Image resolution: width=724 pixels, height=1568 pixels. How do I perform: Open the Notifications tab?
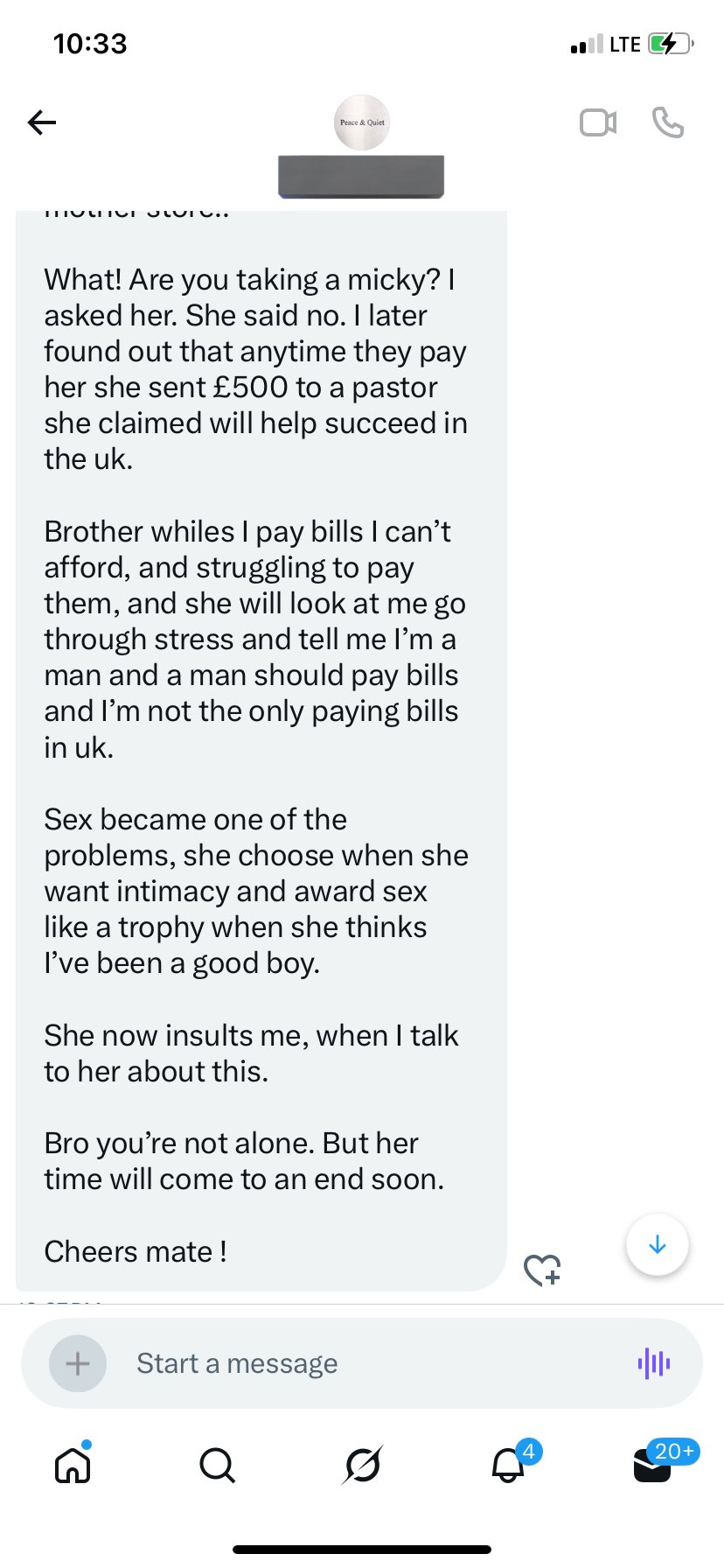tap(508, 1464)
